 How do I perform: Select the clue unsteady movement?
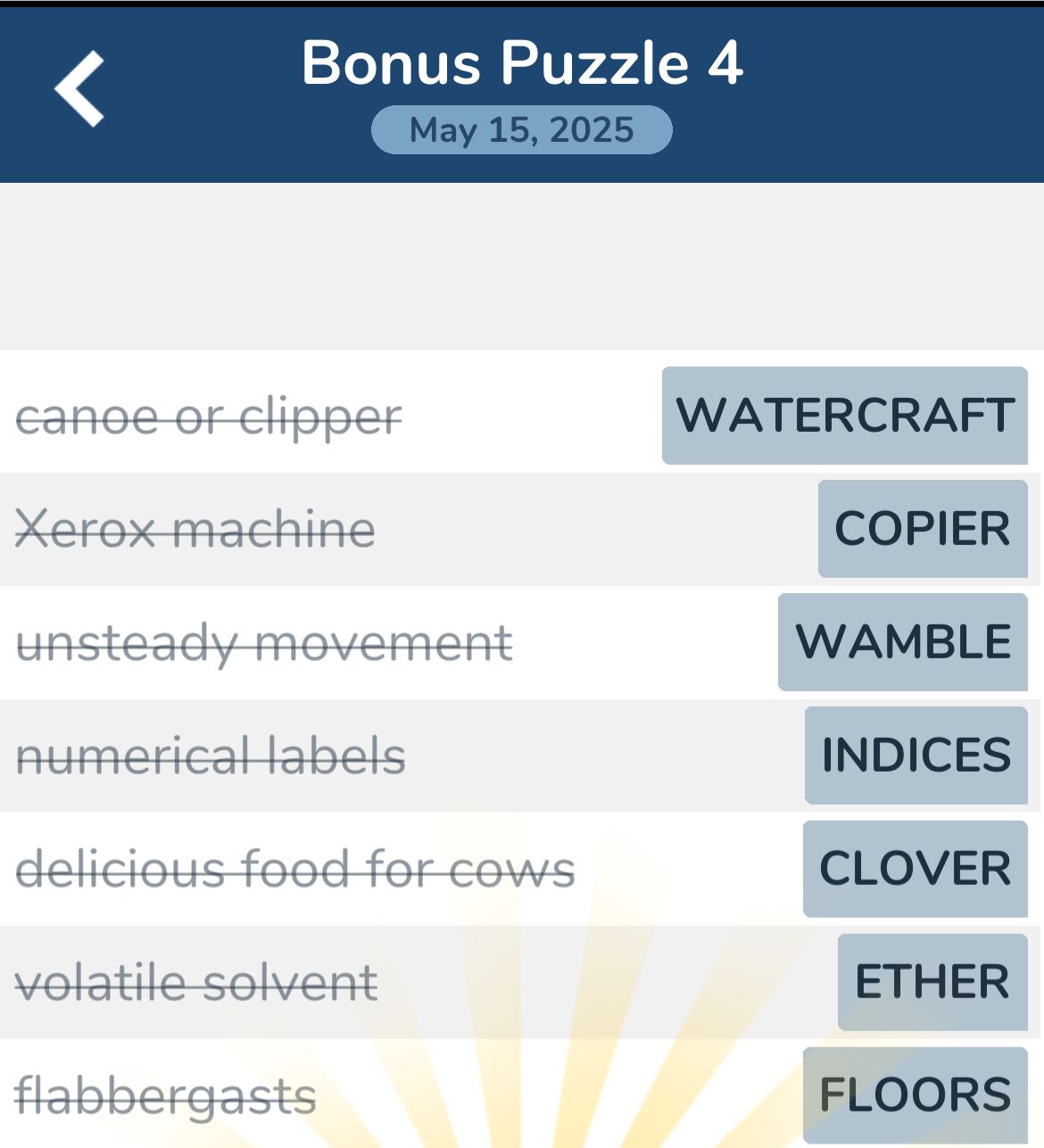[x=266, y=641]
